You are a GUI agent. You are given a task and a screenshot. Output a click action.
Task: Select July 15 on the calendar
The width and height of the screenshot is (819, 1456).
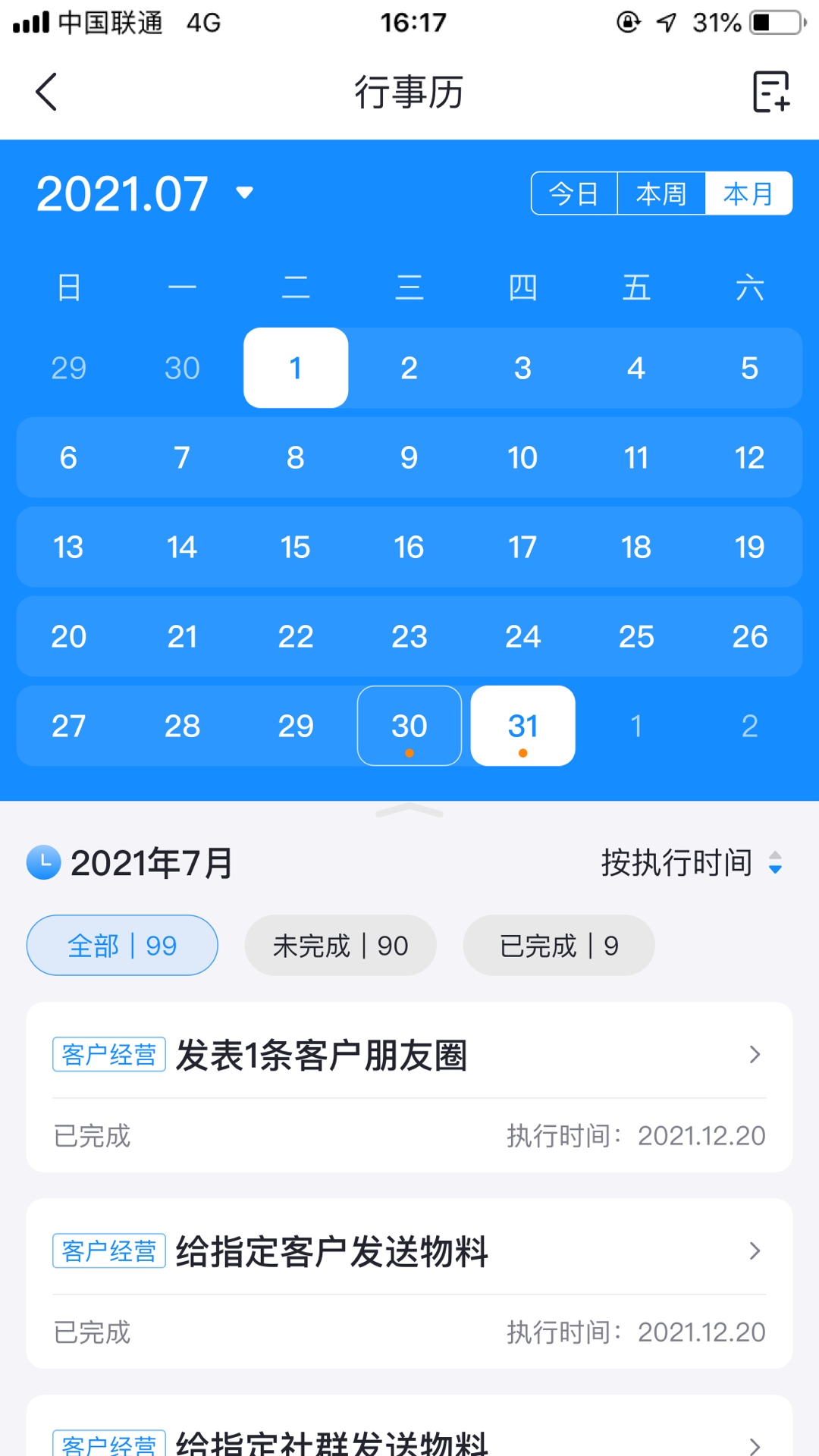(295, 547)
